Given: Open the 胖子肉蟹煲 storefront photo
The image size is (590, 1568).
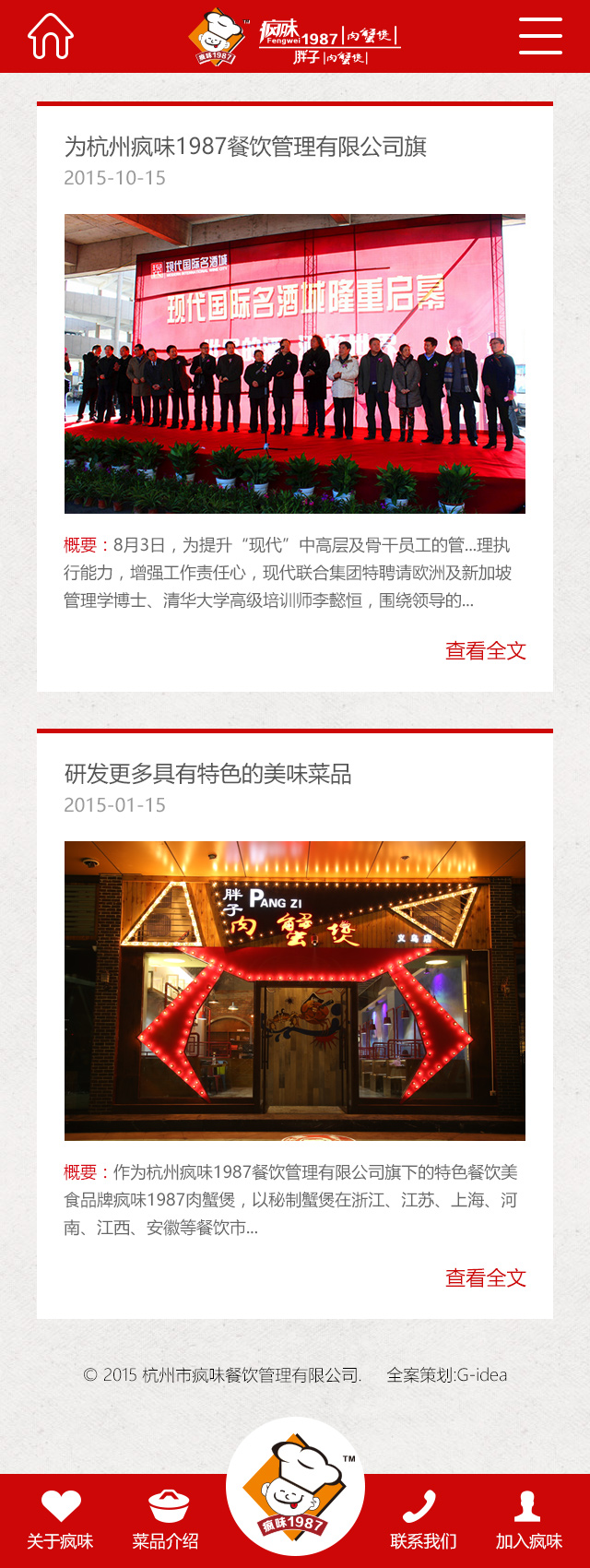Looking at the screenshot, I should [295, 991].
